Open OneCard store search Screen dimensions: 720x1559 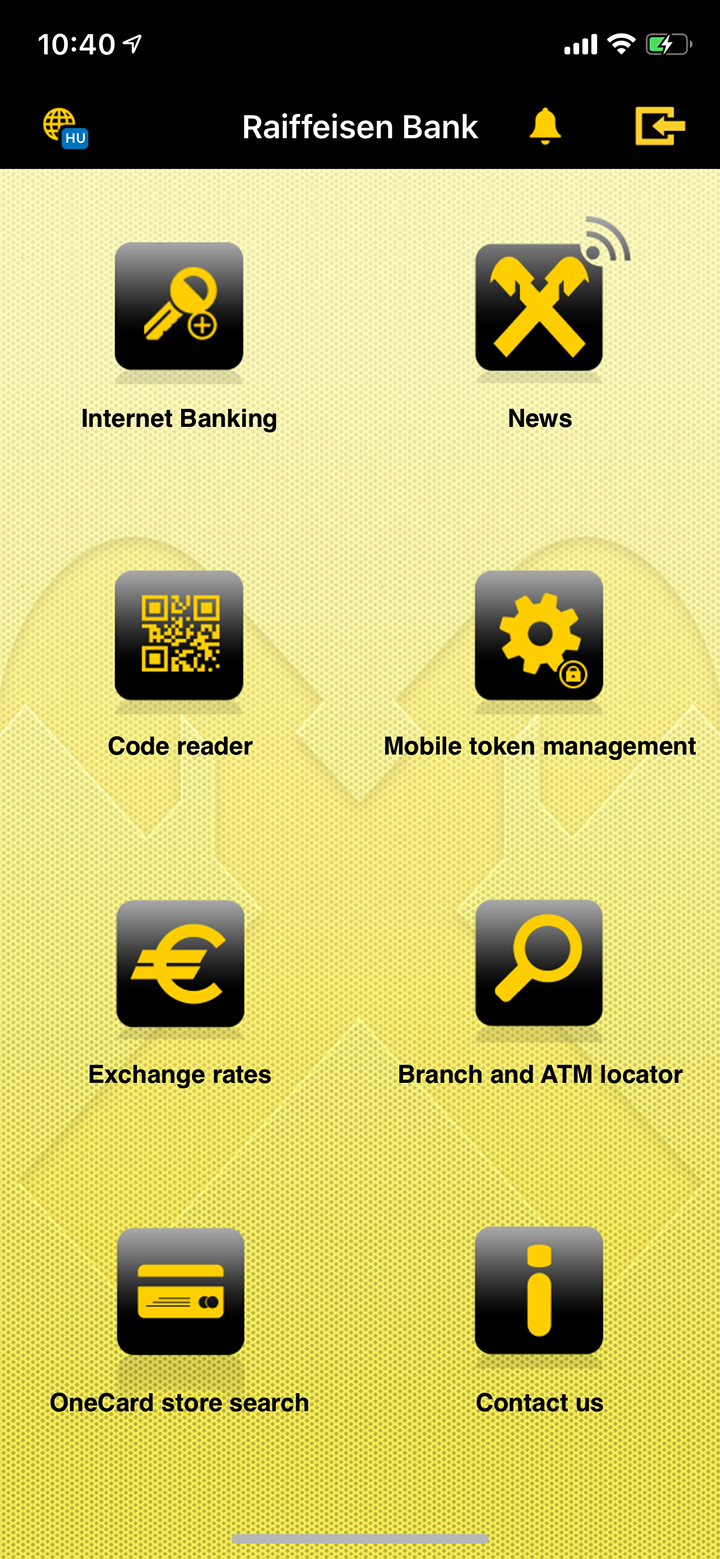pos(179,1291)
